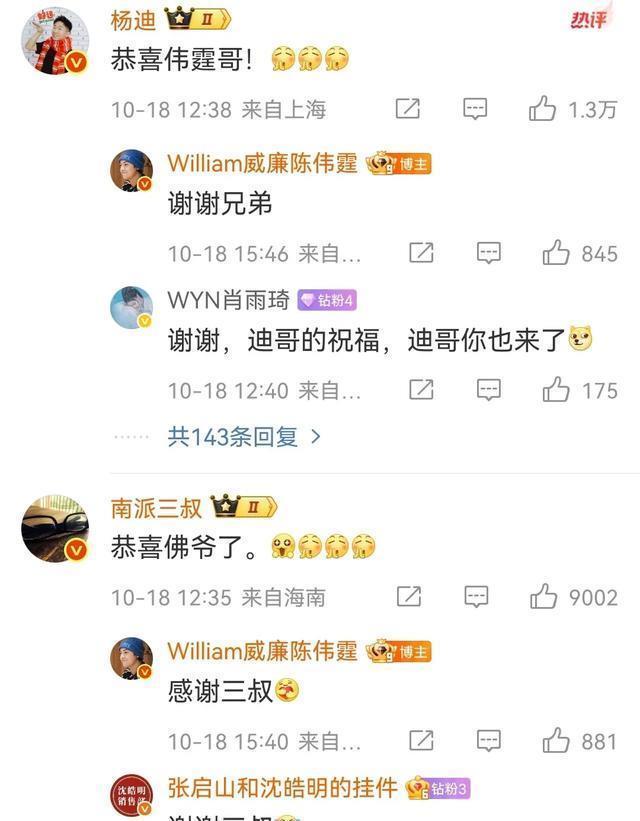Viewport: 640px width, 821px height.
Task: Open WYN肖雨琦 username profile
Action: [x=227, y=300]
